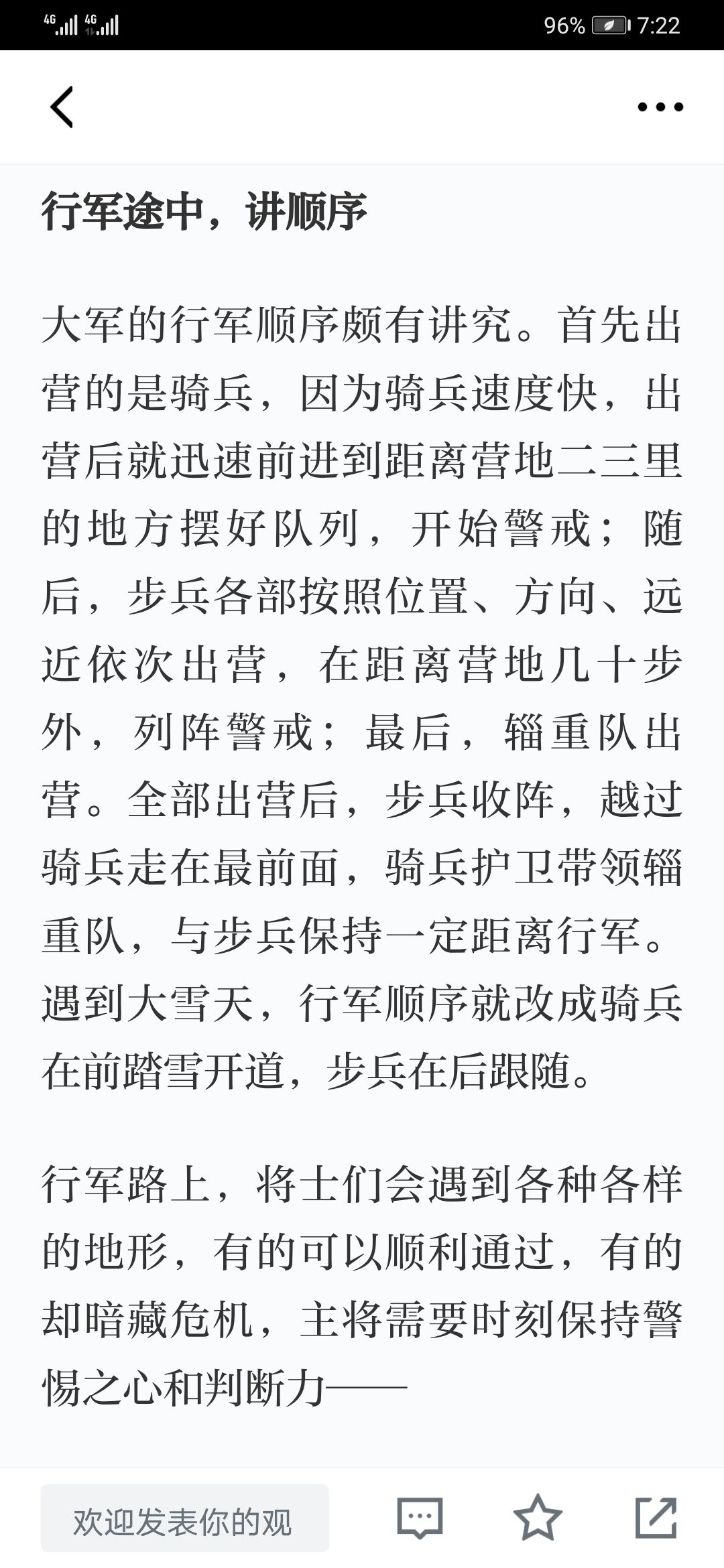Tap the 欢迎发表你的观 comment field
Image resolution: width=724 pixels, height=1568 pixels.
coord(185,1518)
